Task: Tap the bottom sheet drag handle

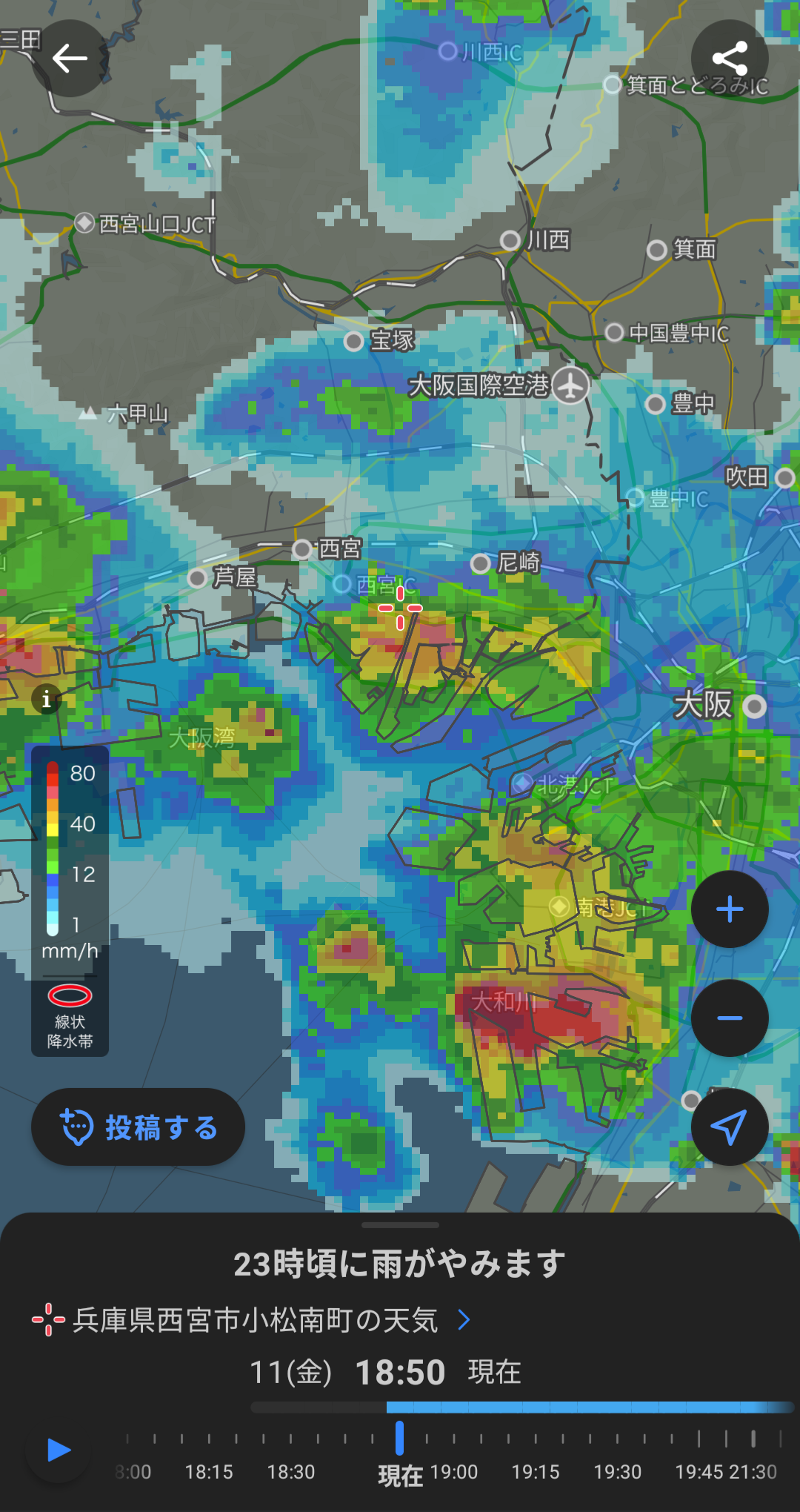Action: [x=400, y=1225]
